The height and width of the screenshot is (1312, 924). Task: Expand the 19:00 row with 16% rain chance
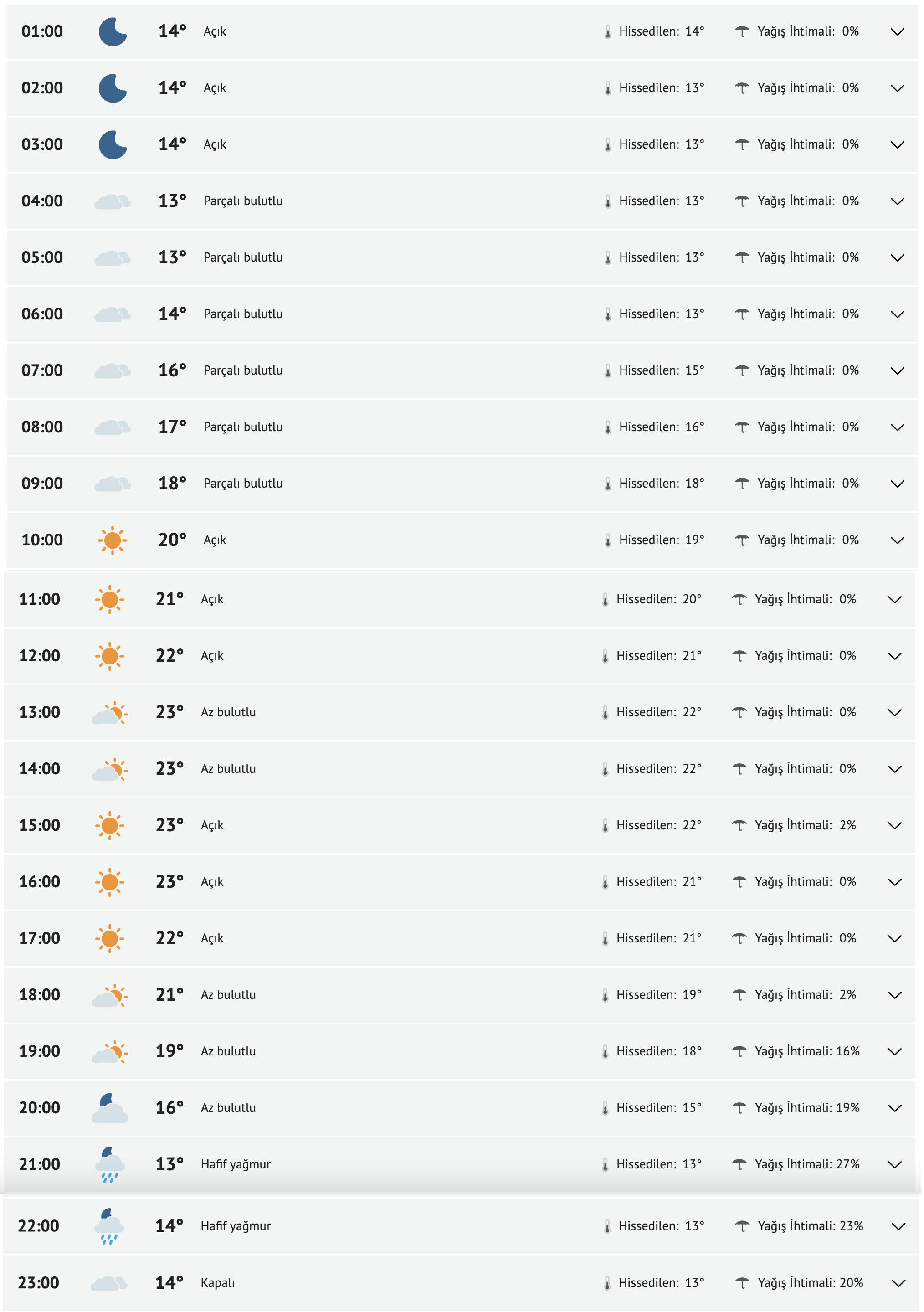coord(894,1052)
